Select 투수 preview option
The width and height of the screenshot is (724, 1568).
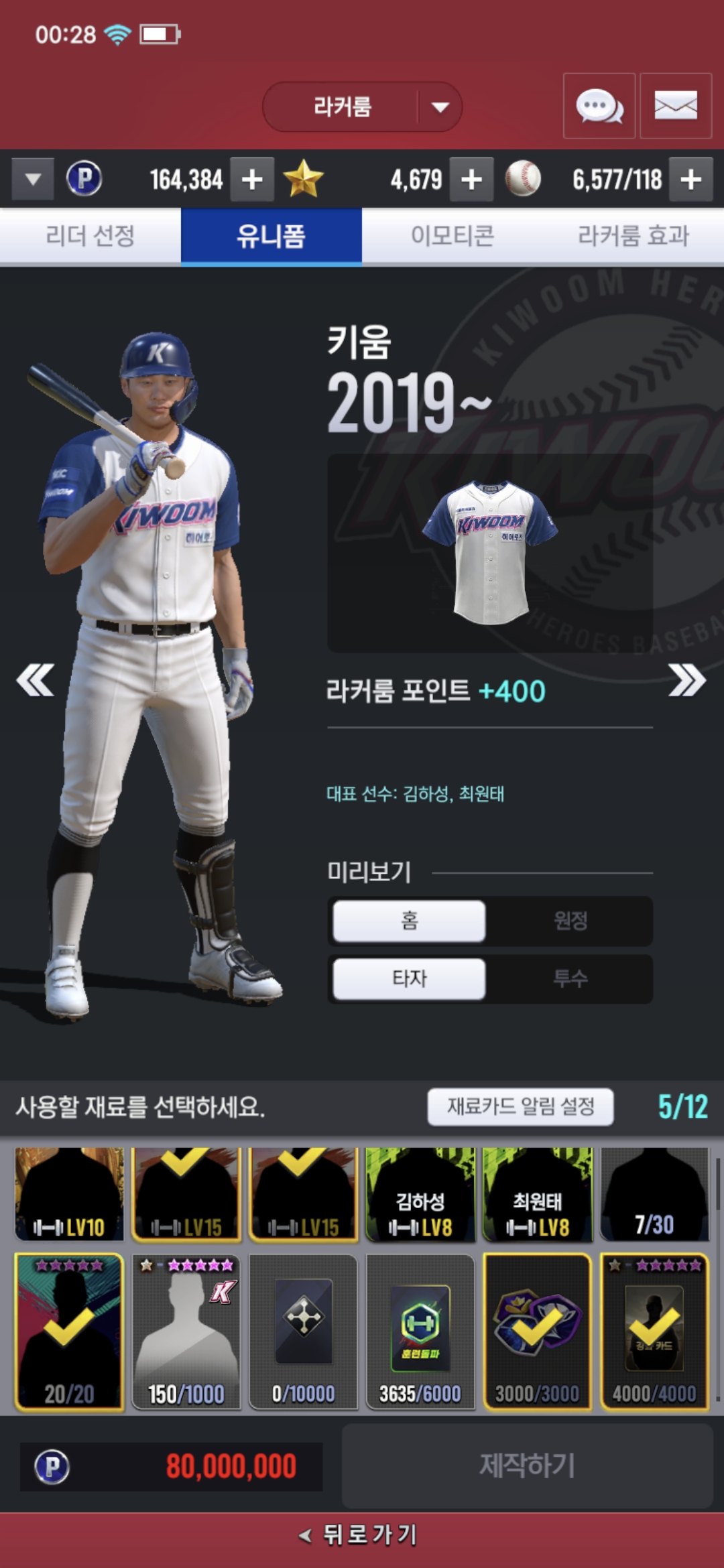click(x=570, y=978)
